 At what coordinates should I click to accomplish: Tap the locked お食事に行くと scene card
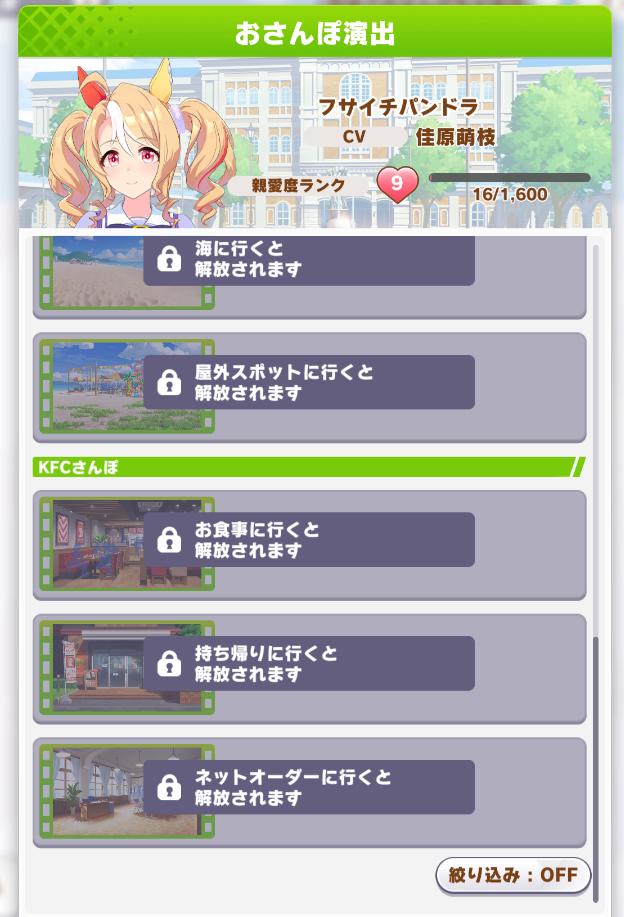(309, 542)
